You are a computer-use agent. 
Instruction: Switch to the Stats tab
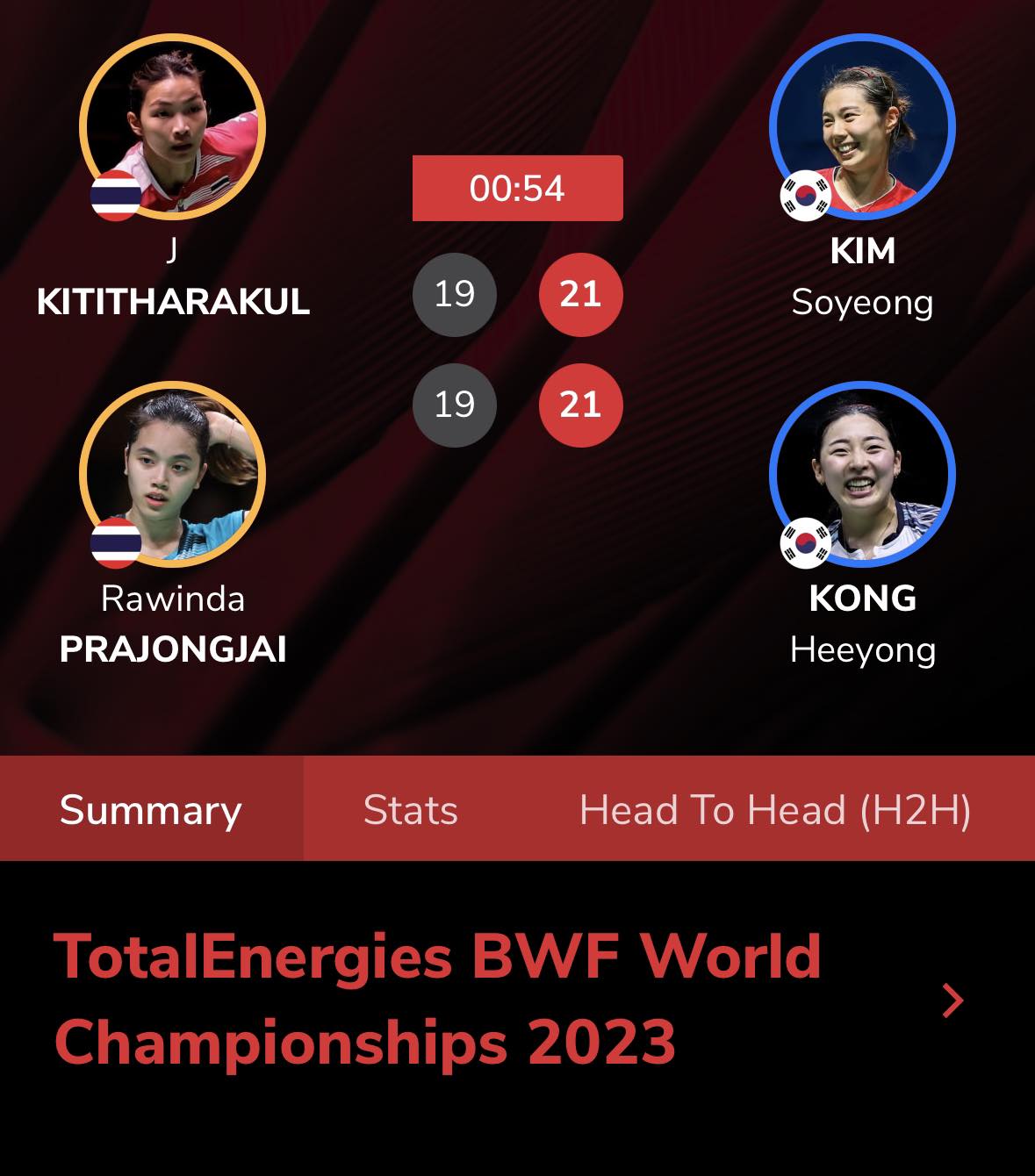coord(410,809)
